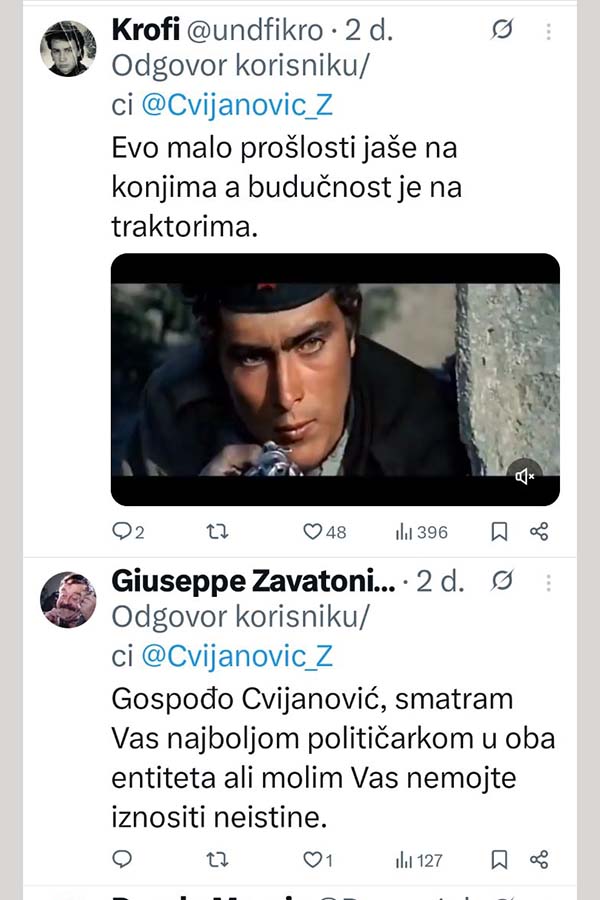Like Krofi's tweet
This screenshot has height=900, width=600.
[313, 532]
